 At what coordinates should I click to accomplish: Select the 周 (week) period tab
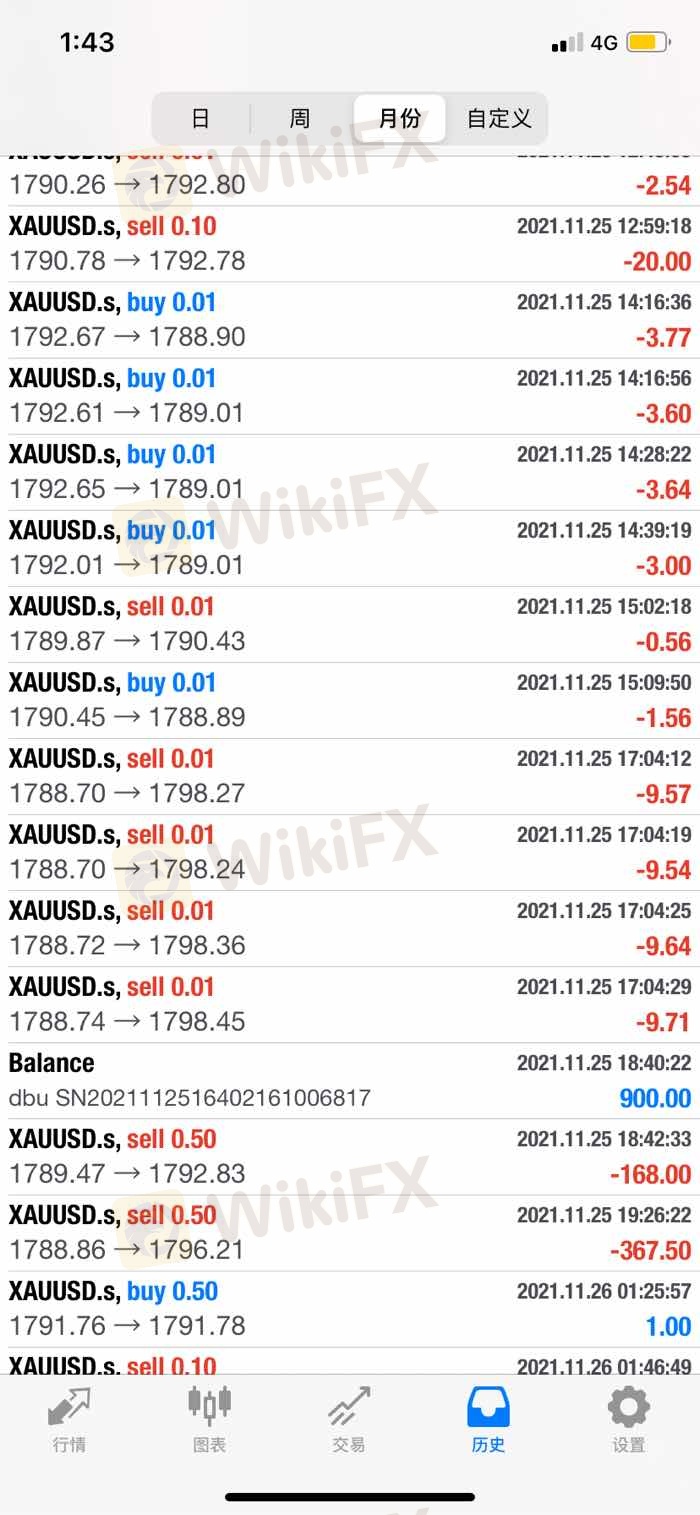tap(299, 119)
